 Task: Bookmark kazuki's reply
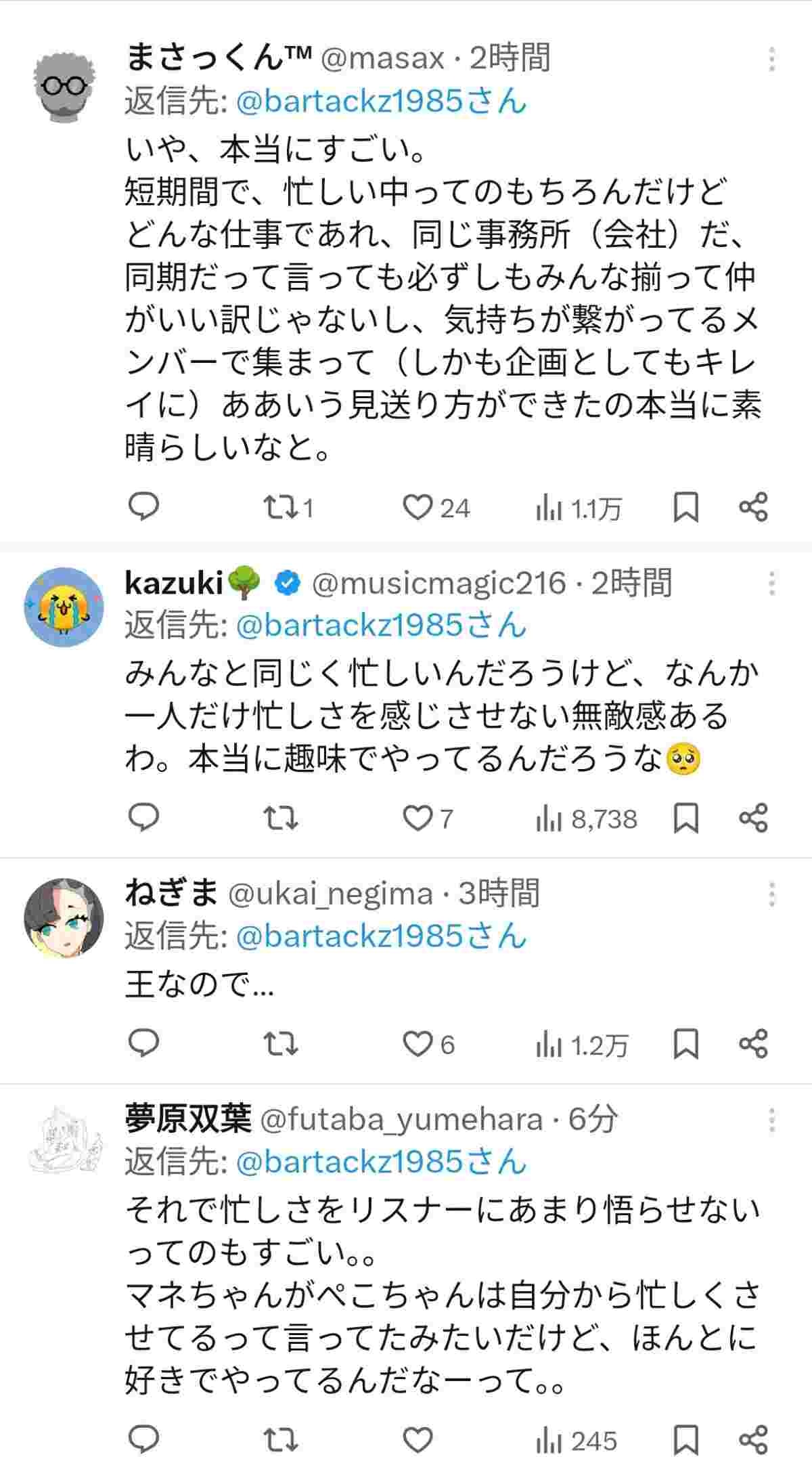point(685,819)
